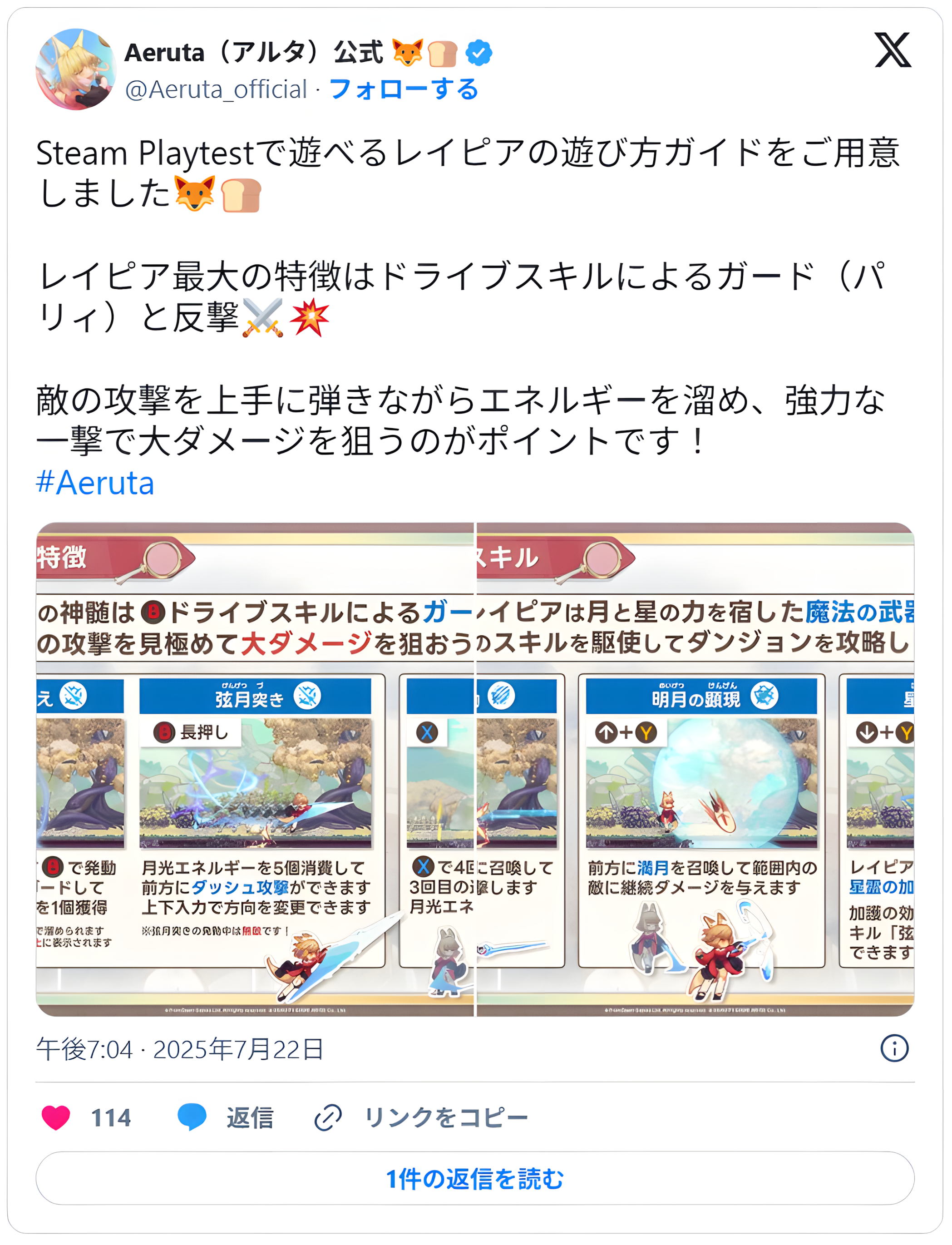The width and height of the screenshot is (952, 1245).
Task: Open the #Aeruta hashtag
Action: pos(94,483)
